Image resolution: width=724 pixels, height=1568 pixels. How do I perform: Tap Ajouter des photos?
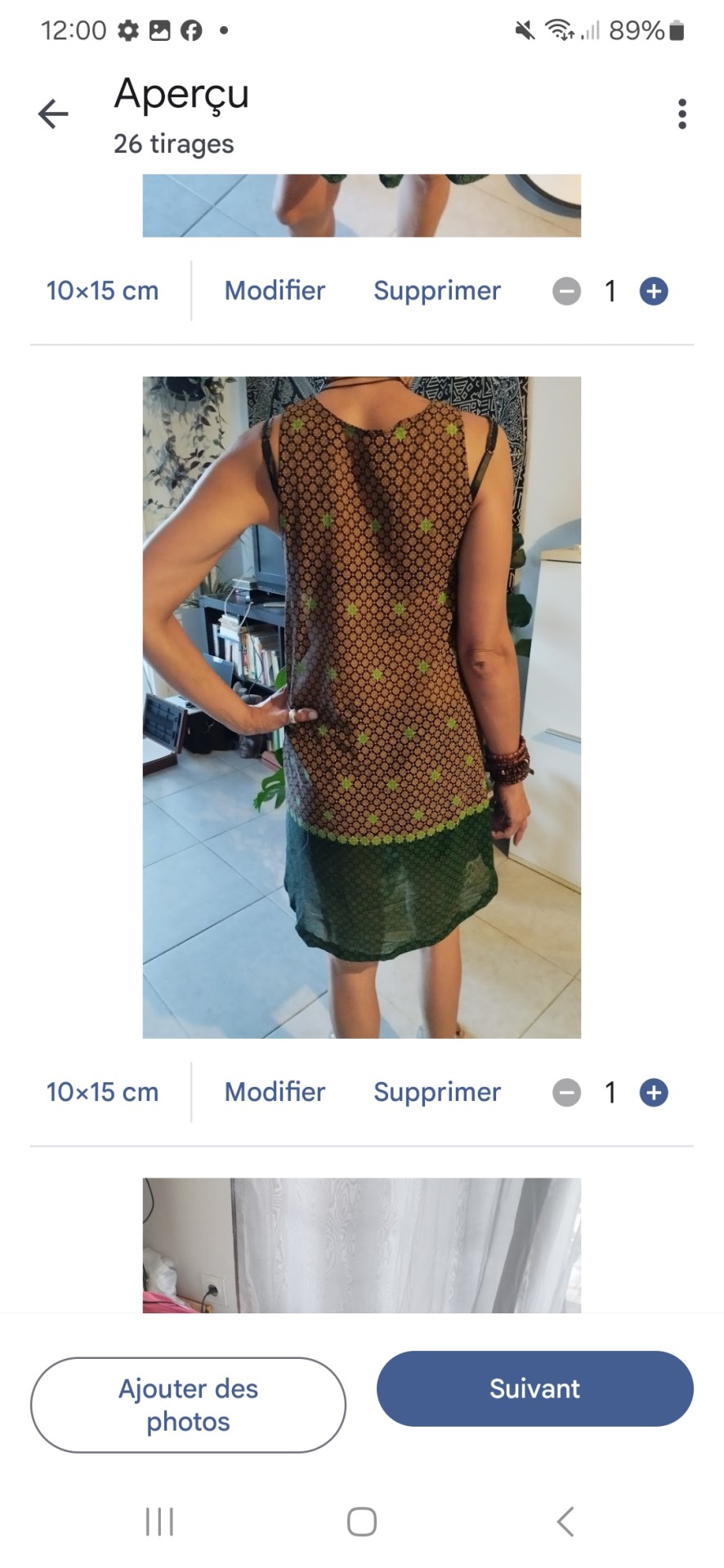(188, 1405)
